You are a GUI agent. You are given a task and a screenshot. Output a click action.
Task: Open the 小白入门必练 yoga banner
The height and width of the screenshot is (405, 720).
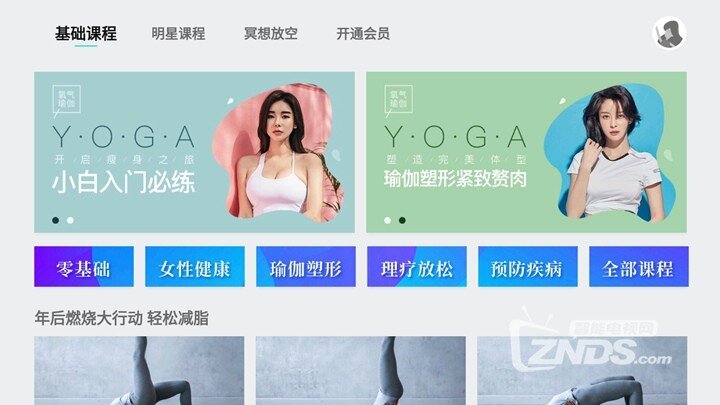click(x=194, y=152)
